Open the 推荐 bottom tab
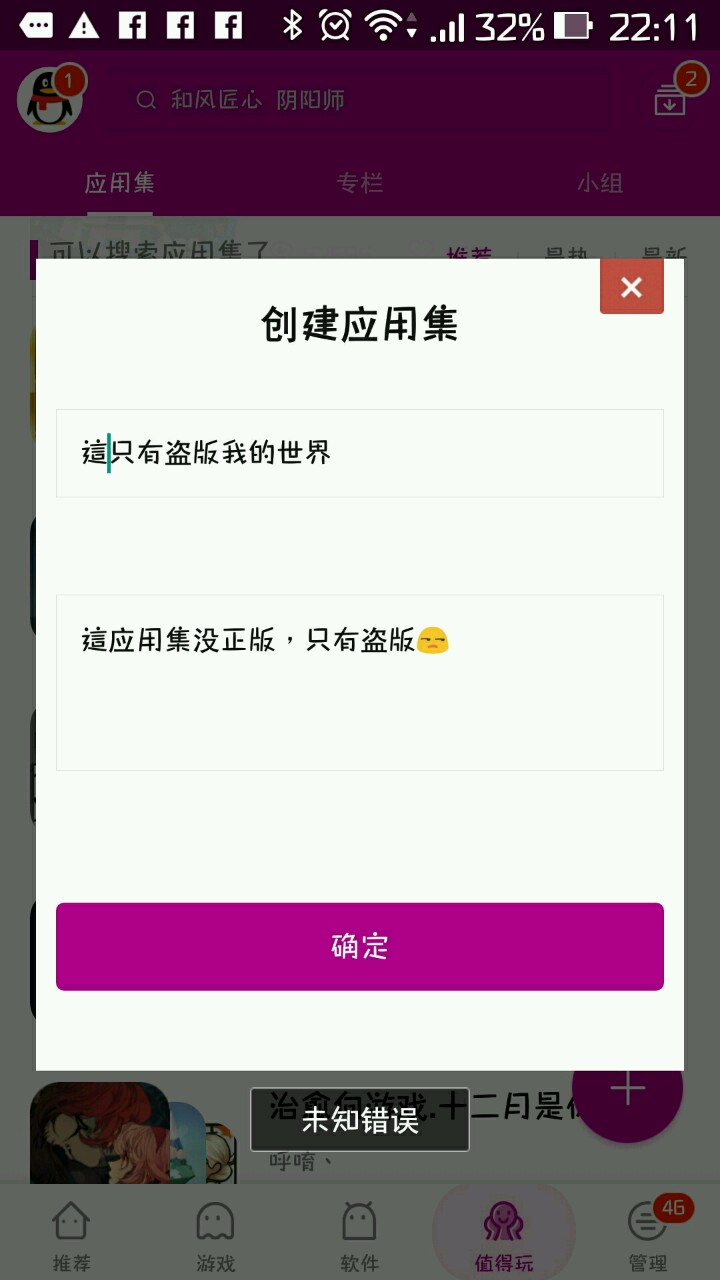This screenshot has height=1280, width=720. 71,1237
